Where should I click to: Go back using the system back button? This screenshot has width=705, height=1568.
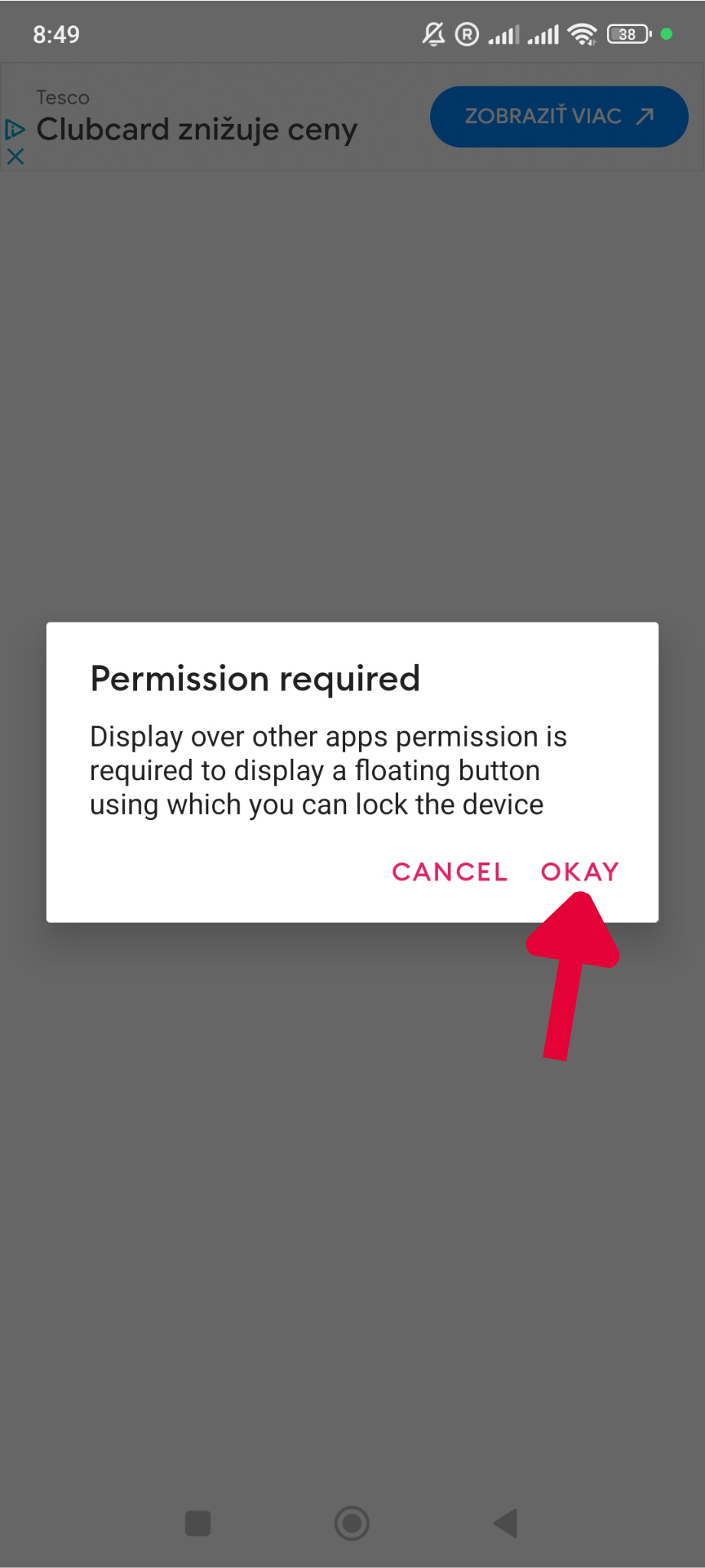click(506, 1523)
